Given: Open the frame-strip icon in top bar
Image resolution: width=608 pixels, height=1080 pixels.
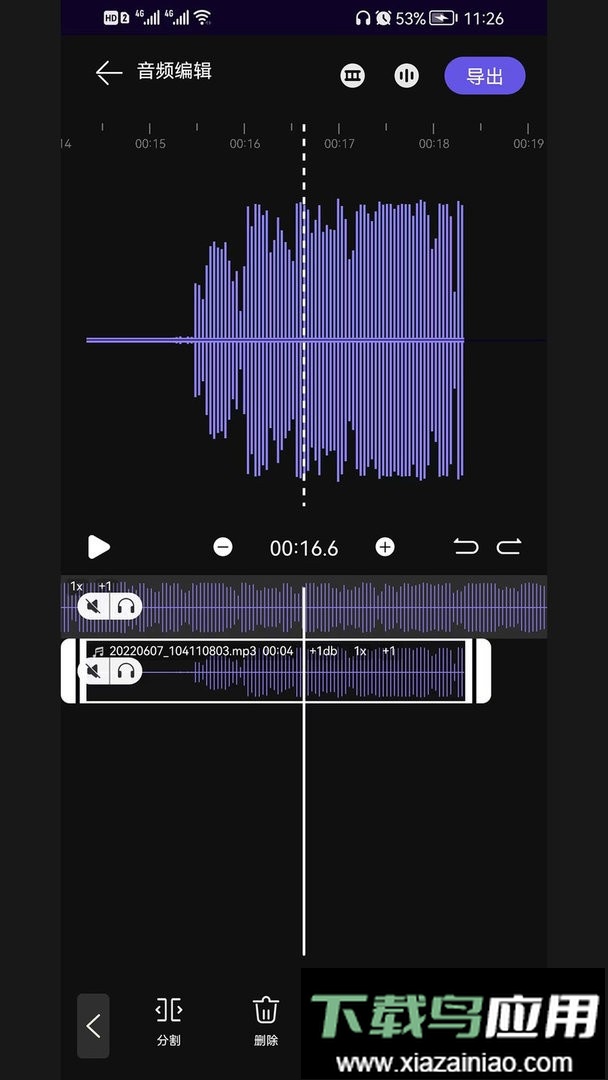Looking at the screenshot, I should click(x=352, y=76).
